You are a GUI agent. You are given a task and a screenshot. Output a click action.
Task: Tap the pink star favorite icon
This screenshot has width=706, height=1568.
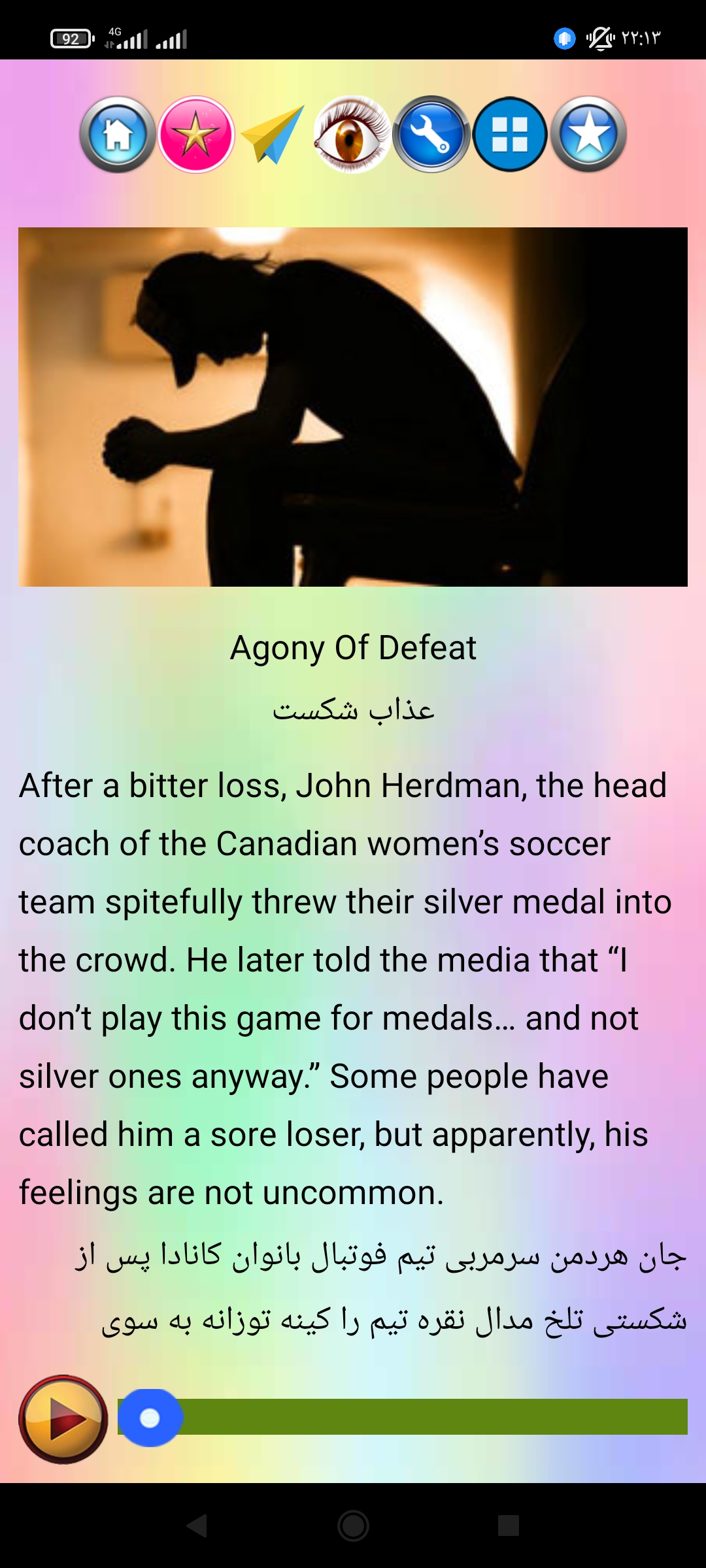(195, 135)
